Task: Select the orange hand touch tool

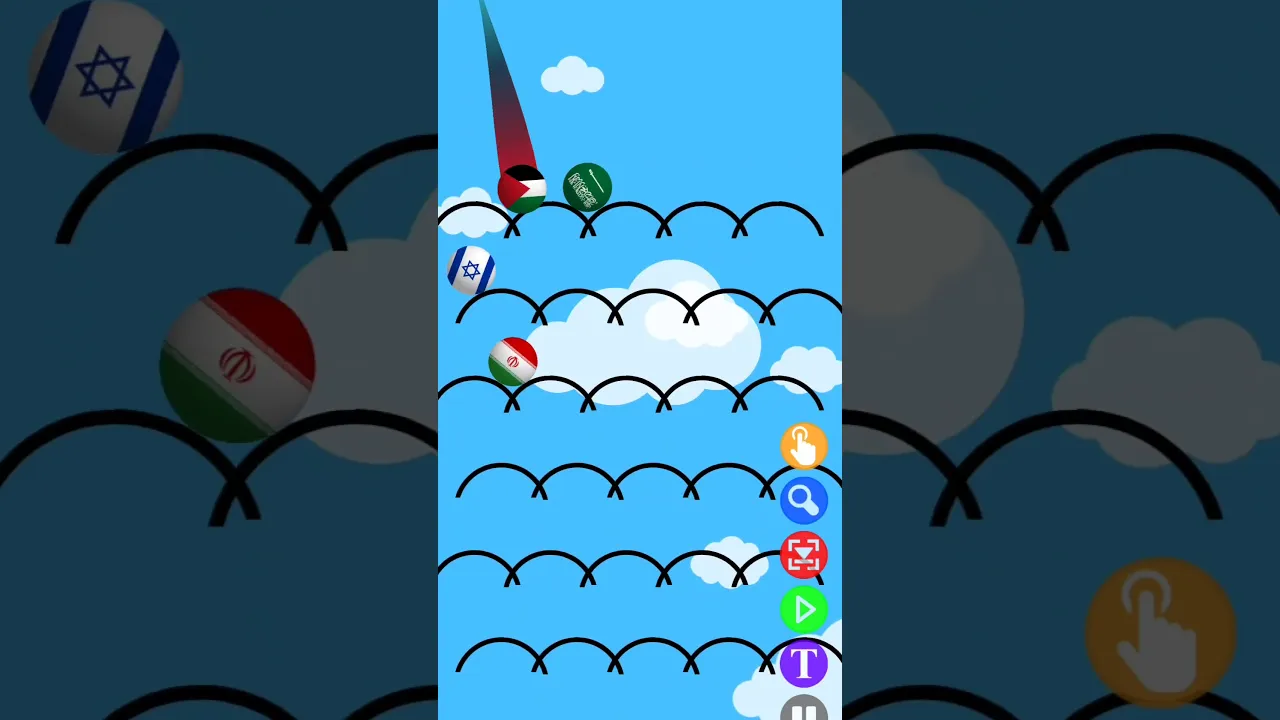Action: click(x=804, y=446)
